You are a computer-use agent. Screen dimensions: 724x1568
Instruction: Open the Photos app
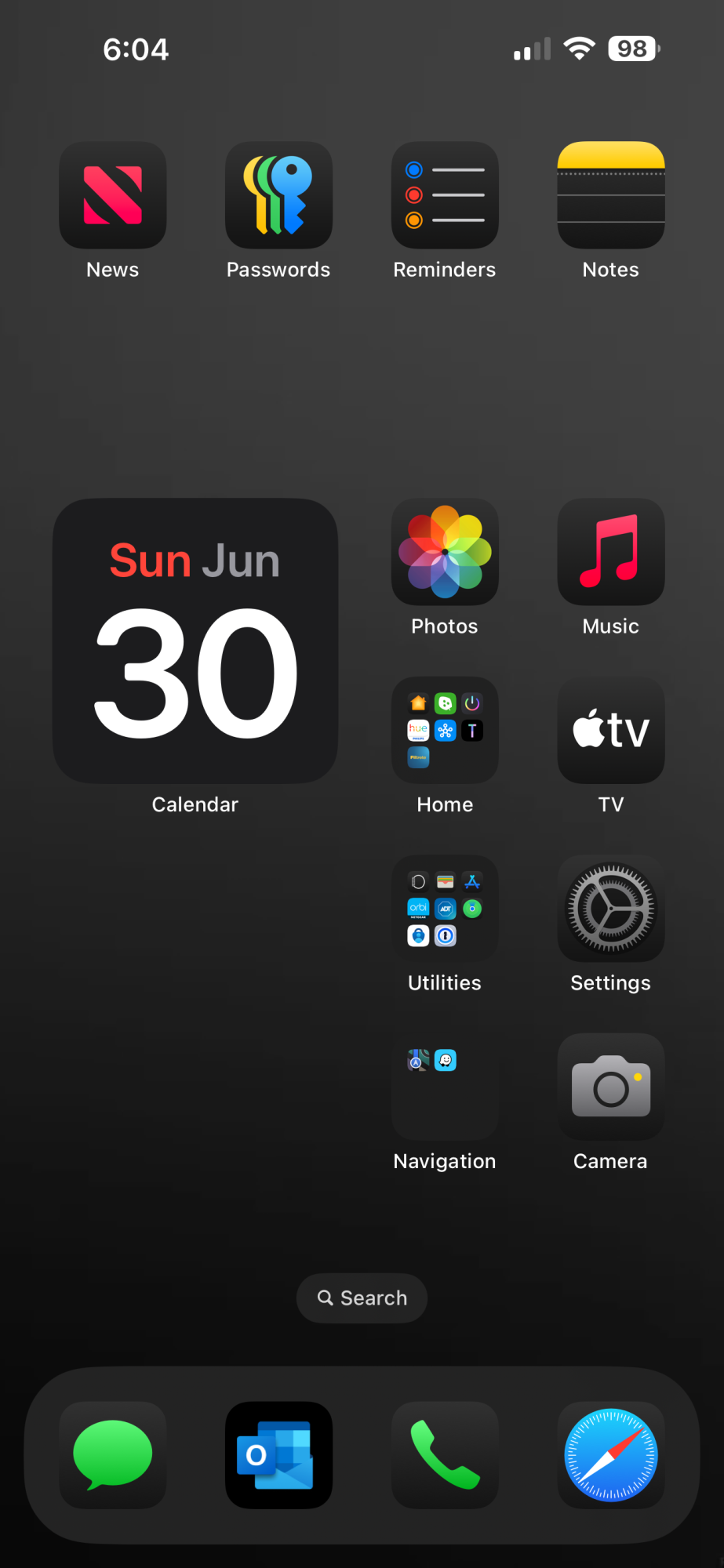point(445,552)
